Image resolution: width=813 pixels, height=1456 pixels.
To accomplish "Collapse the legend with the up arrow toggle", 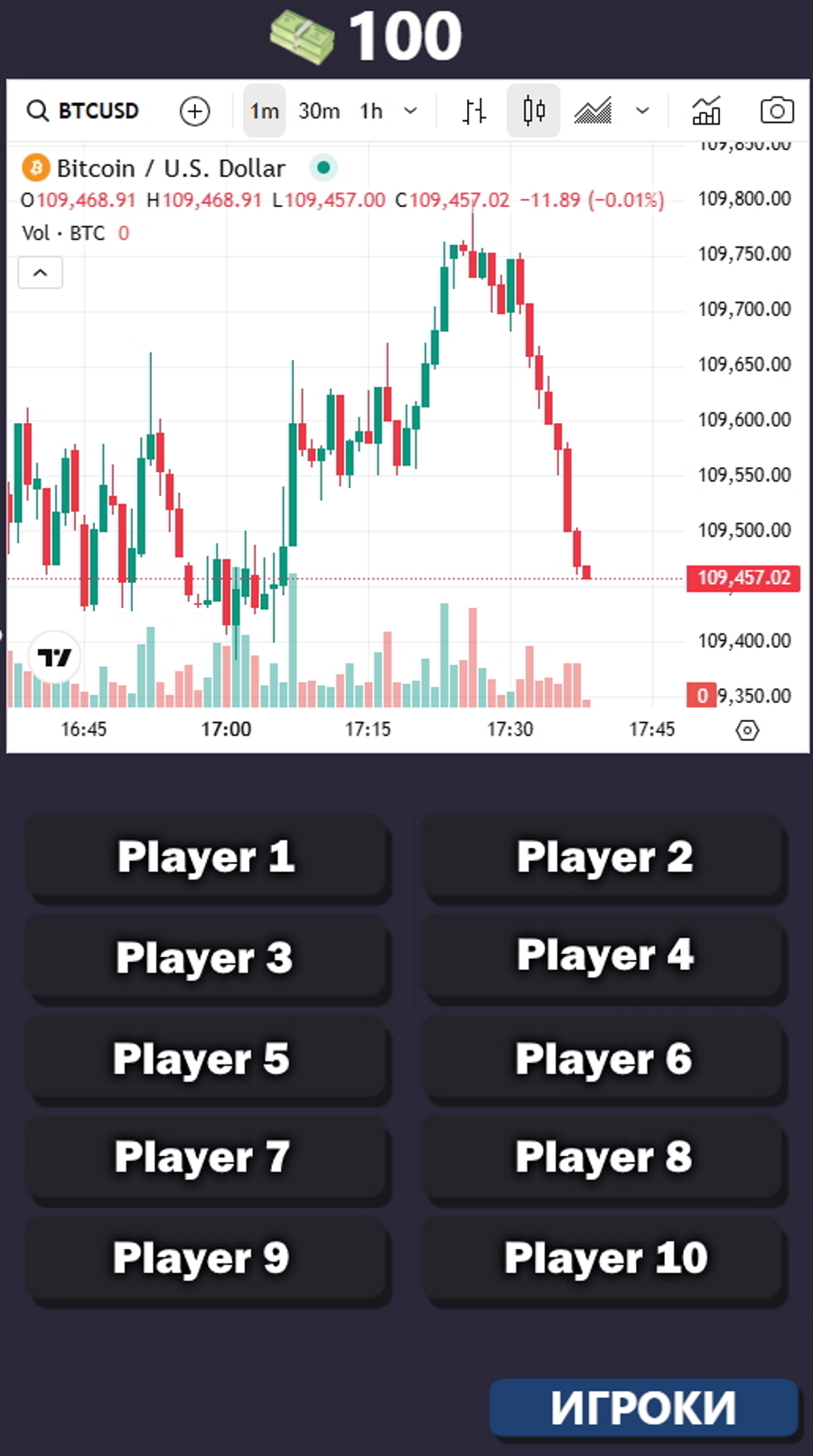I will (40, 272).
